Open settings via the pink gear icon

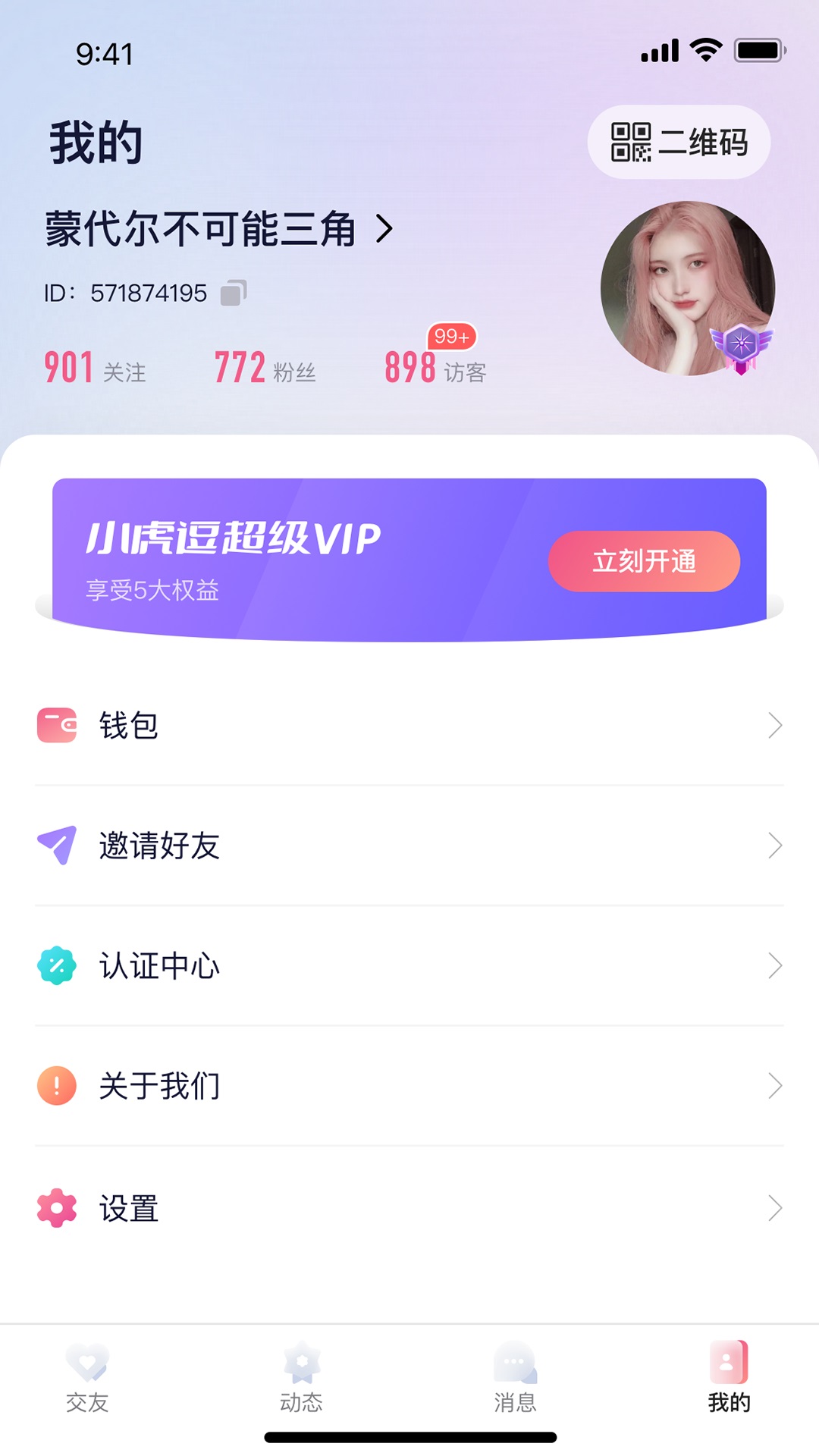[x=57, y=1207]
